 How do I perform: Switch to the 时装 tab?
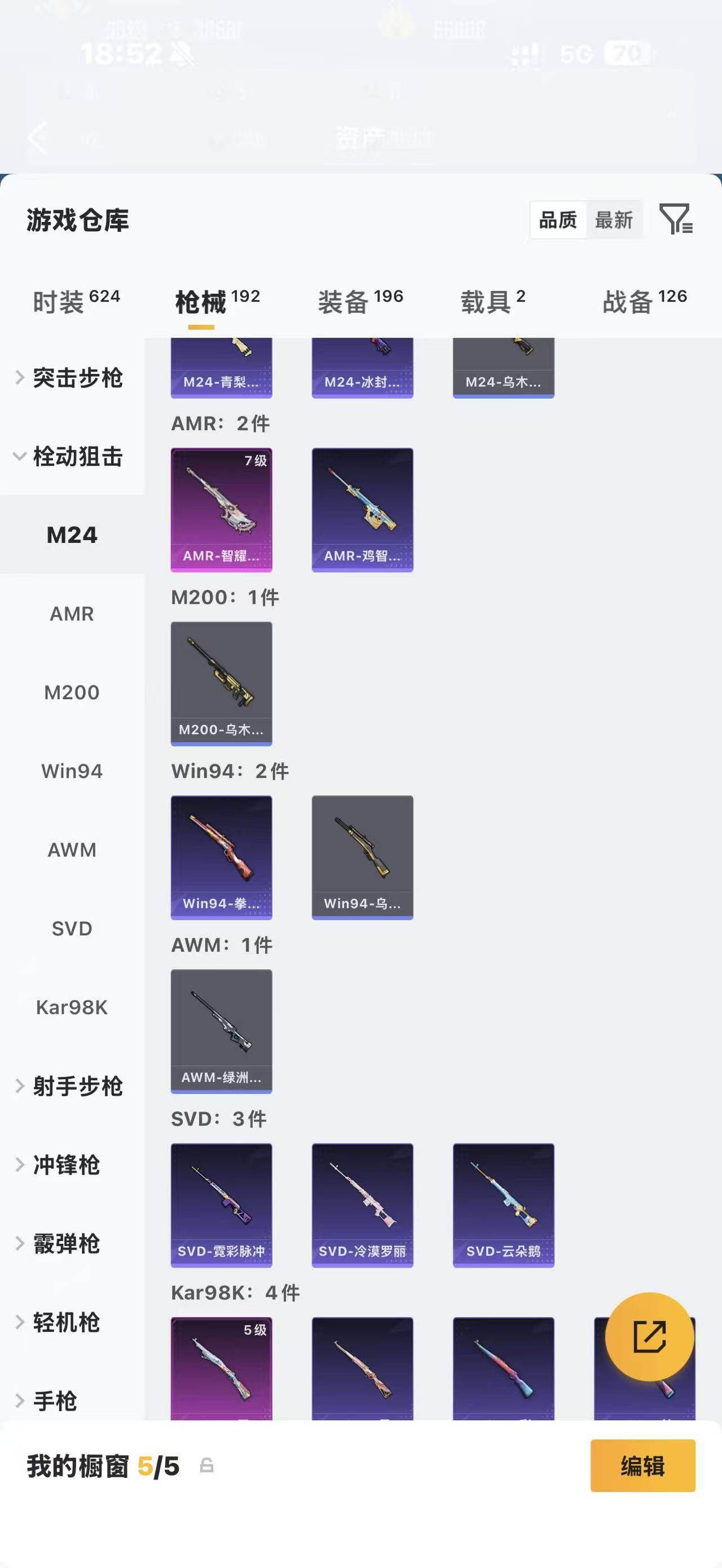point(76,301)
